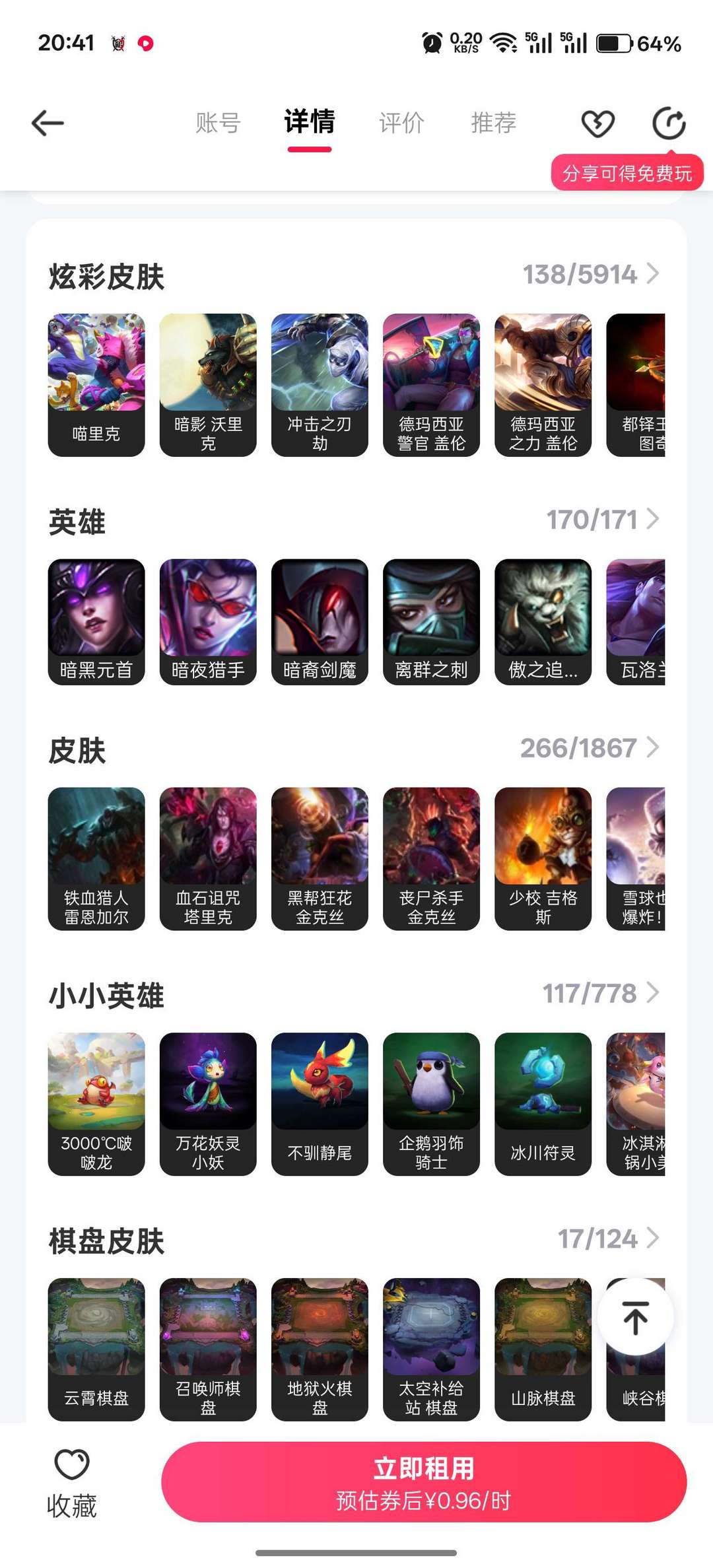Open the 棋盘皮肤 full list chevron
The height and width of the screenshot is (1568, 713).
[652, 1239]
